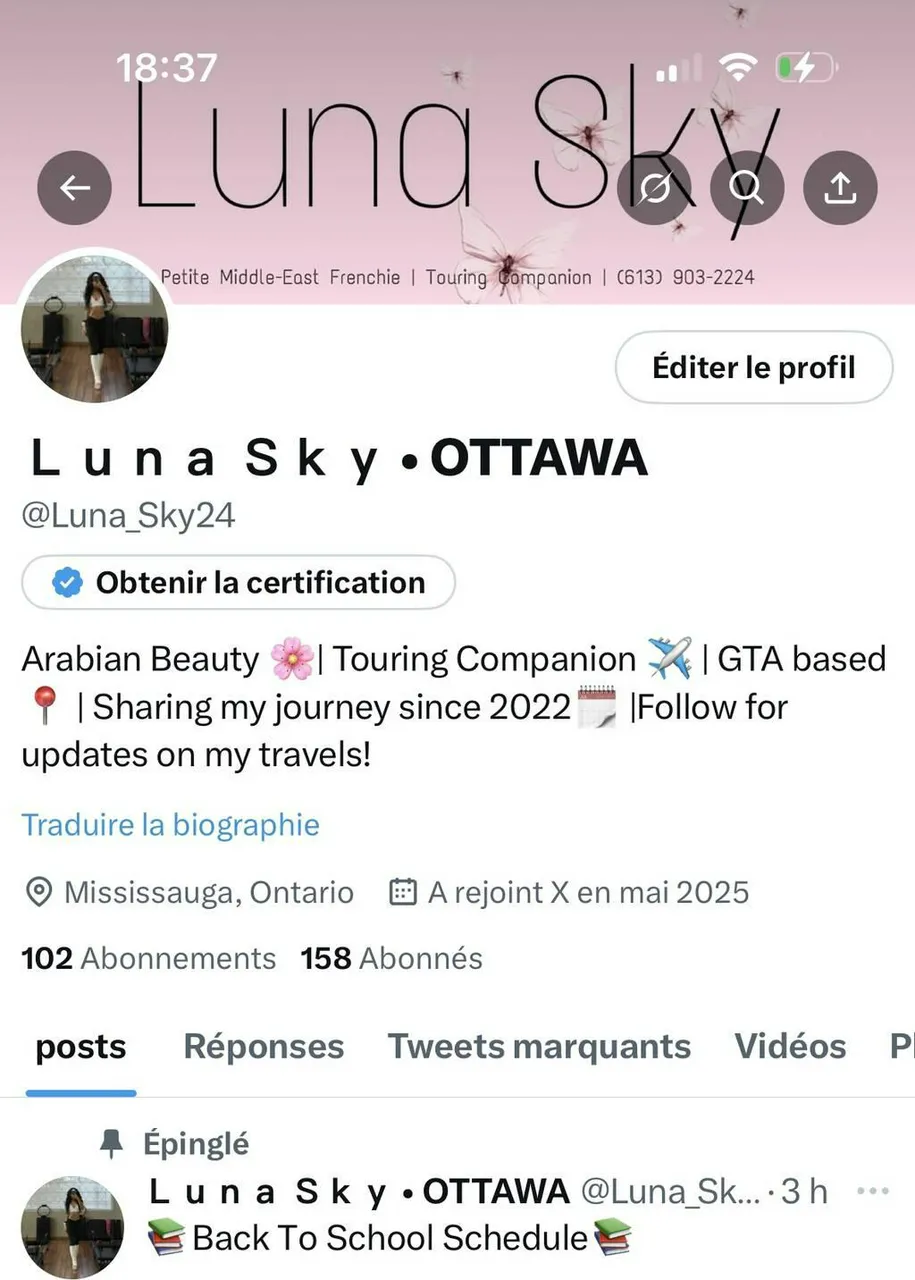Open the three-dot menu on the pinned tweet
This screenshot has width=915, height=1280.
pos(872,1190)
